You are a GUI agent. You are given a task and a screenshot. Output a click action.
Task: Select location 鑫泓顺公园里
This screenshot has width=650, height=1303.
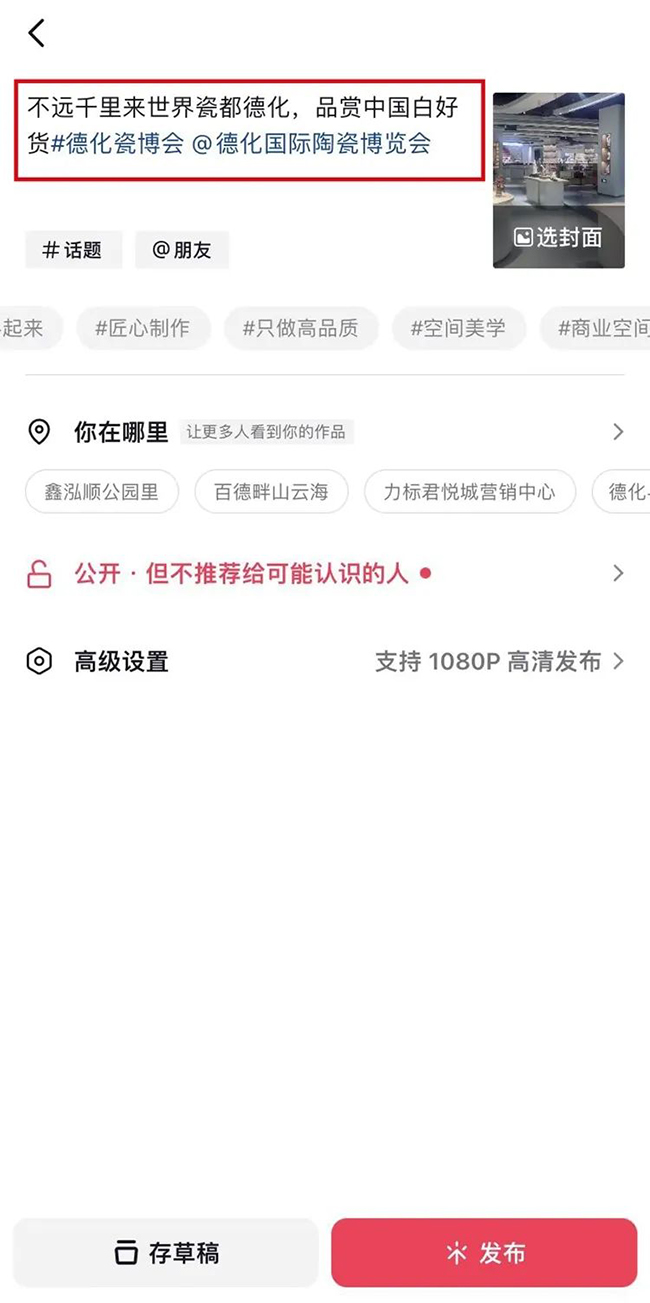pyautogui.click(x=102, y=492)
